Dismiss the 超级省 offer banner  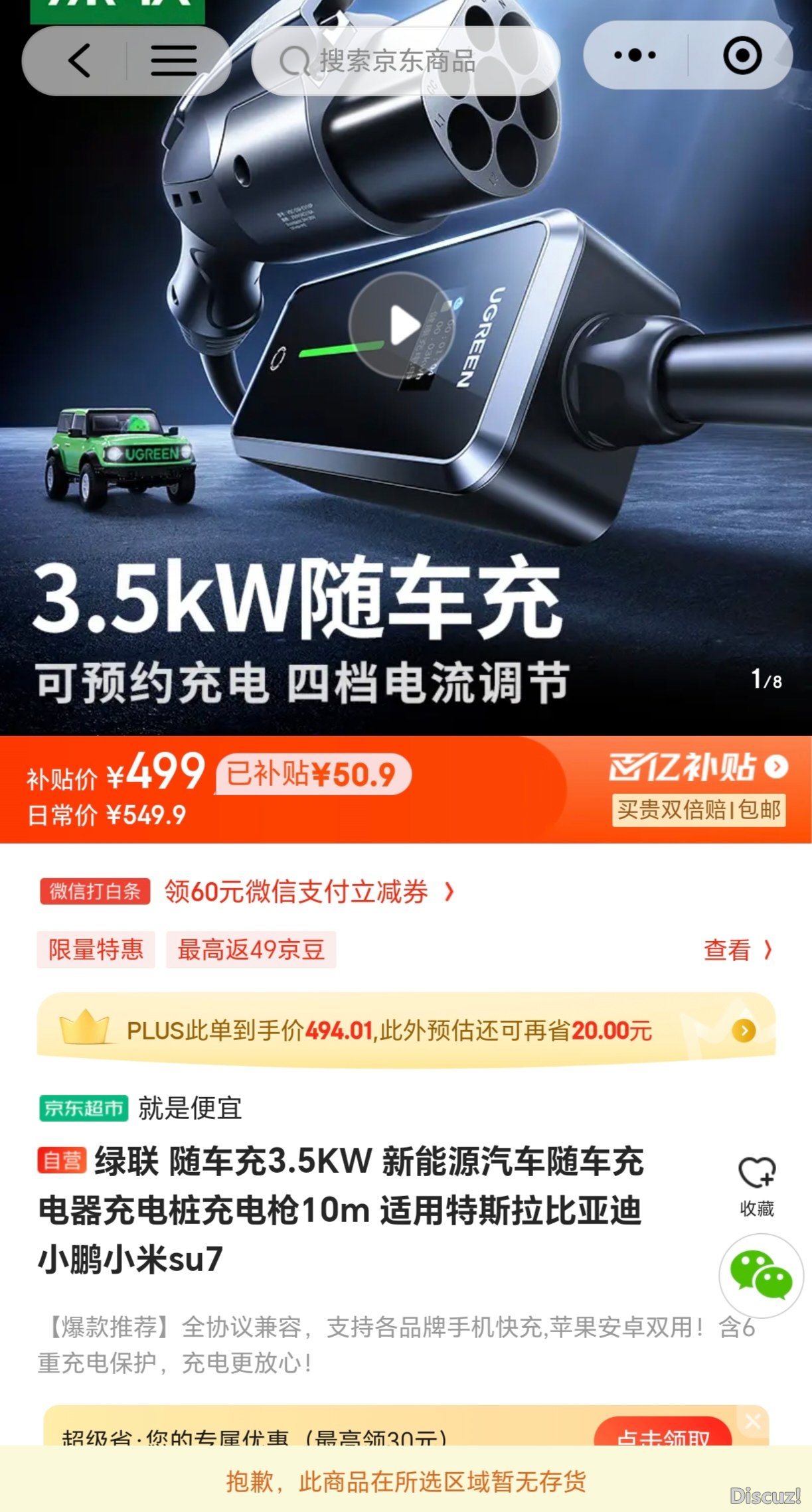coord(753,1422)
